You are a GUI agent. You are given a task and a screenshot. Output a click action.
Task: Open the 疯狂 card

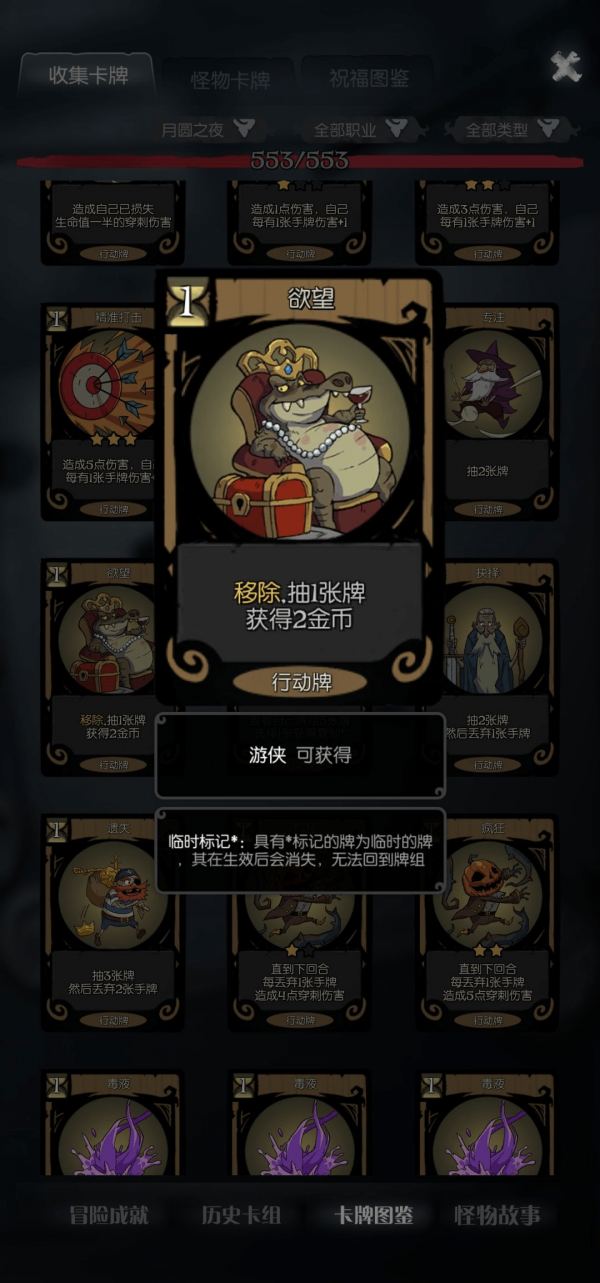tap(490, 920)
